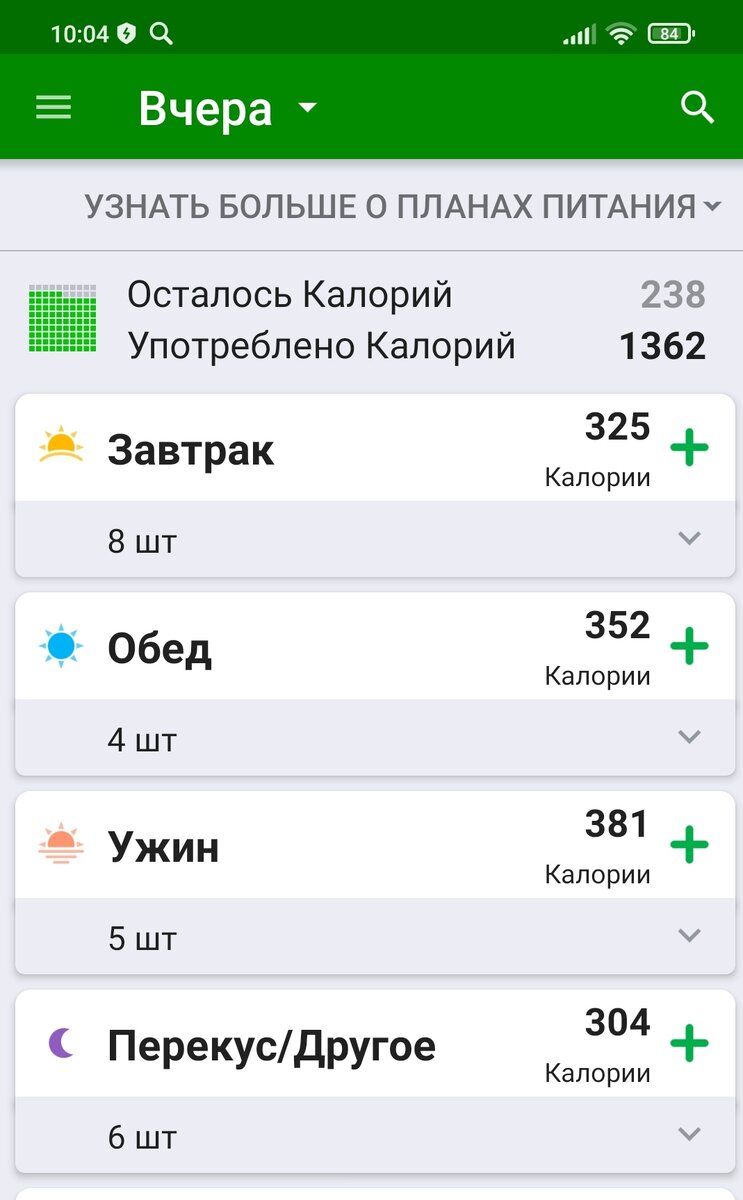The width and height of the screenshot is (743, 1200).
Task: Add a food item to Ужин
Action: click(x=689, y=845)
